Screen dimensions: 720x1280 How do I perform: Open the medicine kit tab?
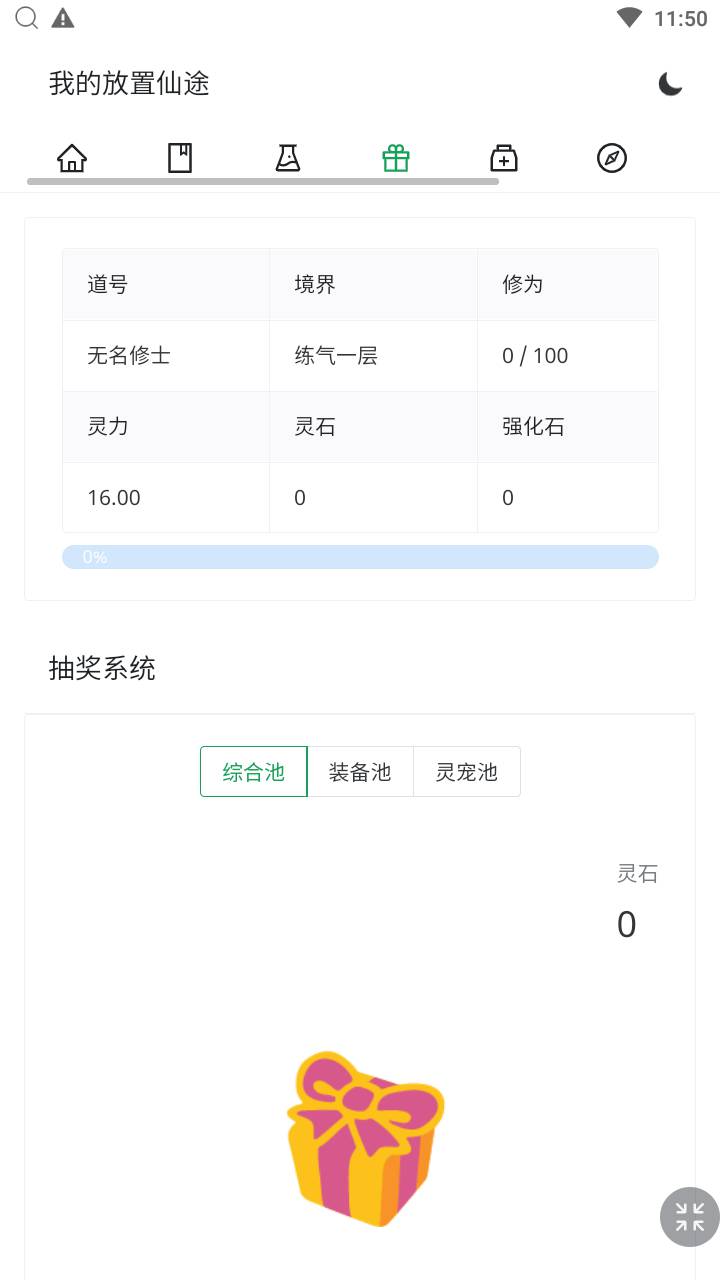click(504, 158)
